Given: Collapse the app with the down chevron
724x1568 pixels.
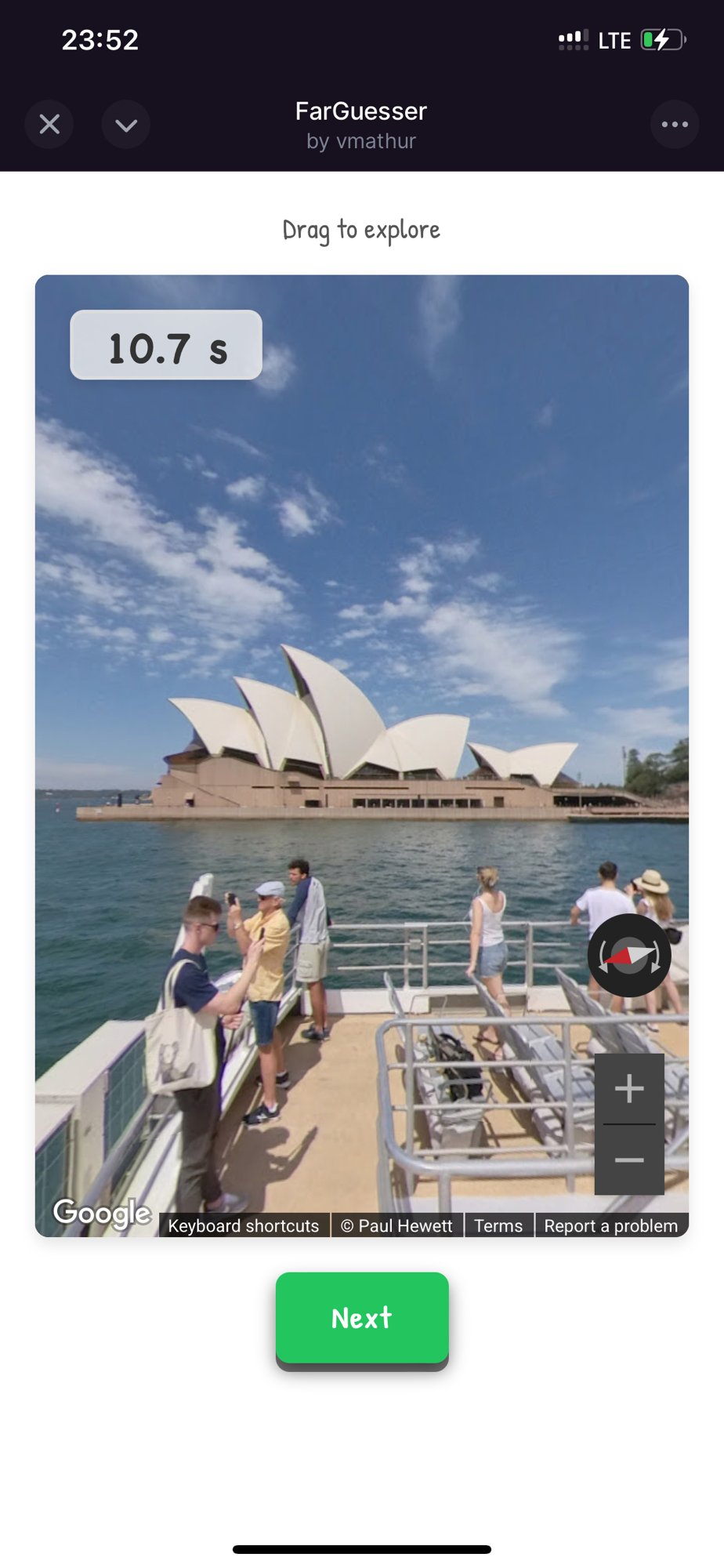Looking at the screenshot, I should [126, 125].
